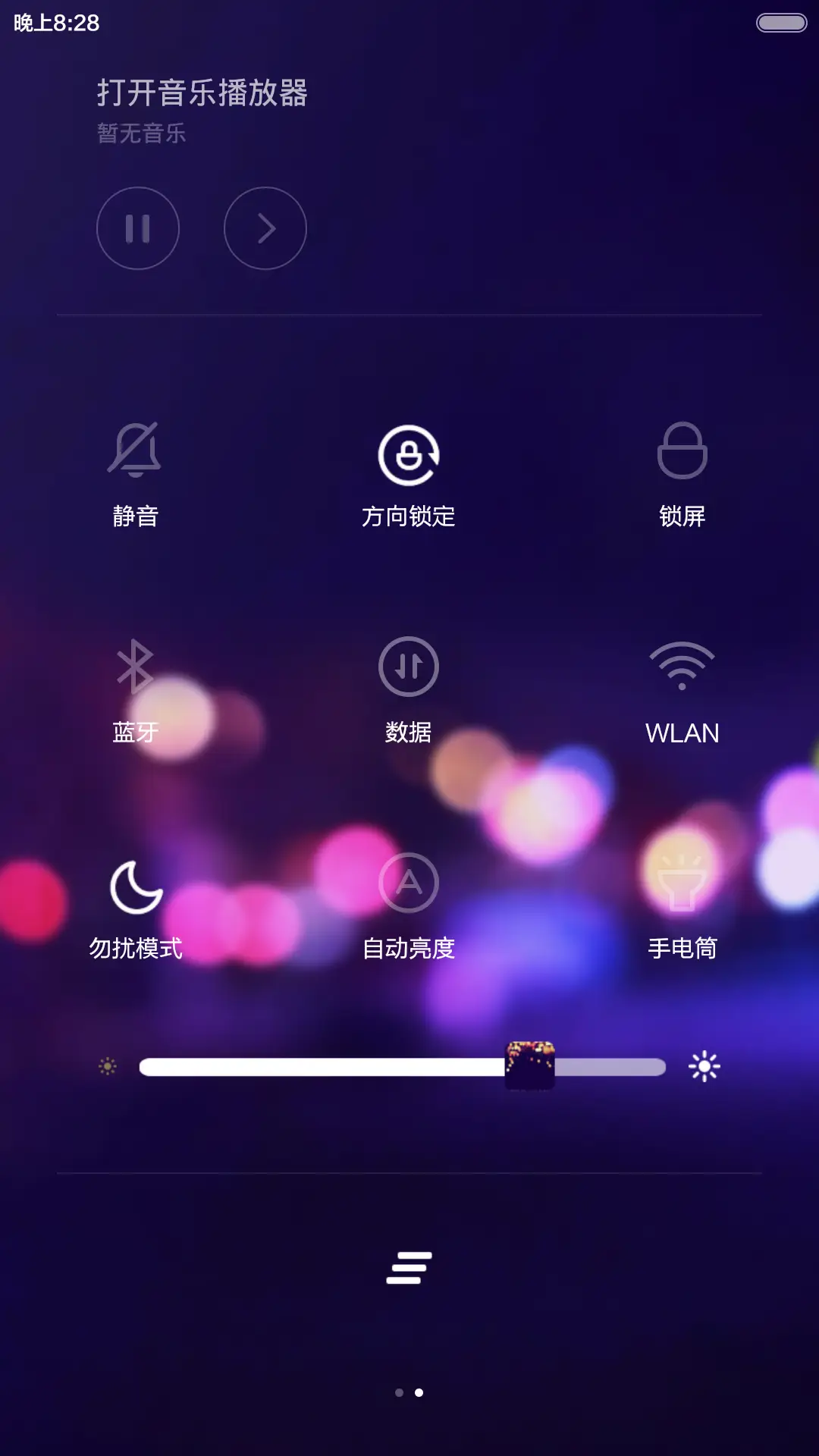
Task: Tap the orientation lock (方向锁定) icon
Action: tap(408, 455)
